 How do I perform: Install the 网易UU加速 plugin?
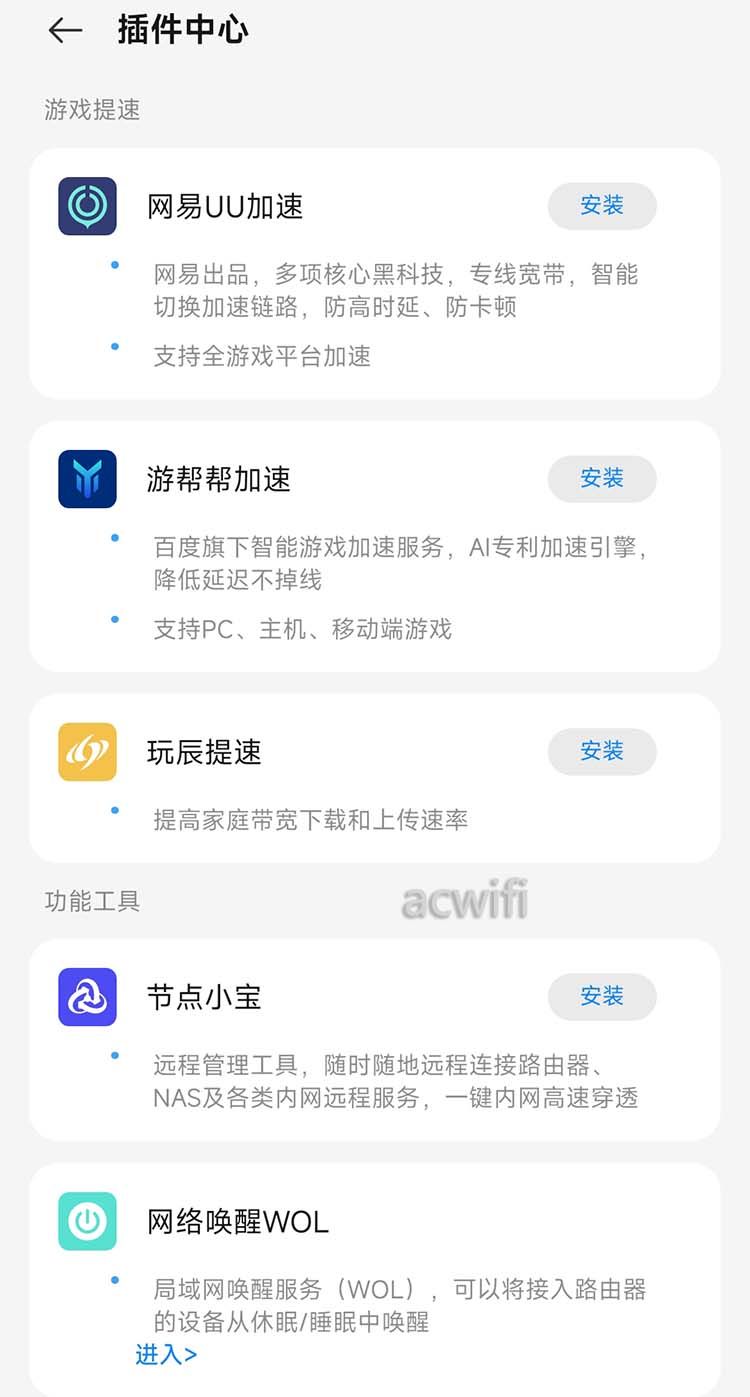point(602,206)
